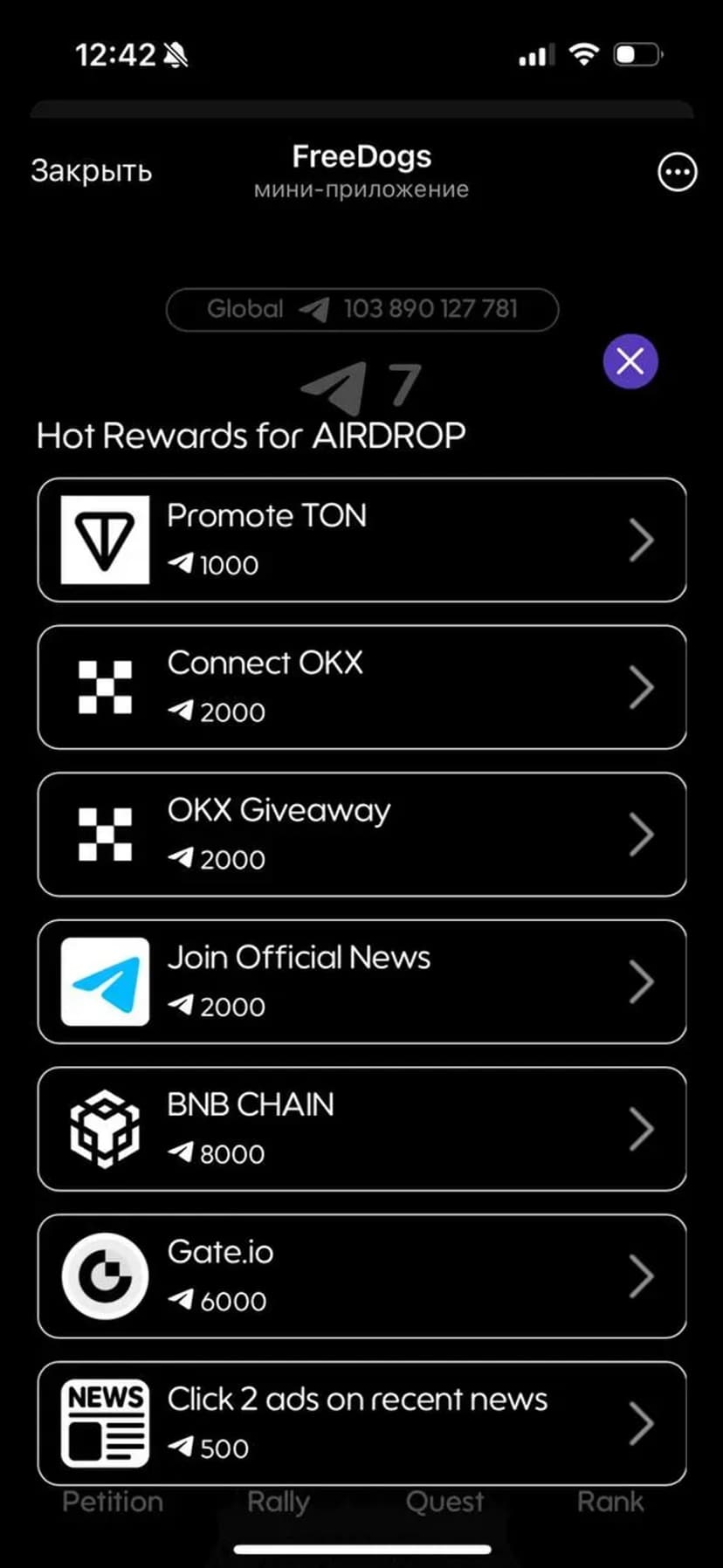Image resolution: width=723 pixels, height=1568 pixels.
Task: Open the Rank tab
Action: pos(610,1503)
